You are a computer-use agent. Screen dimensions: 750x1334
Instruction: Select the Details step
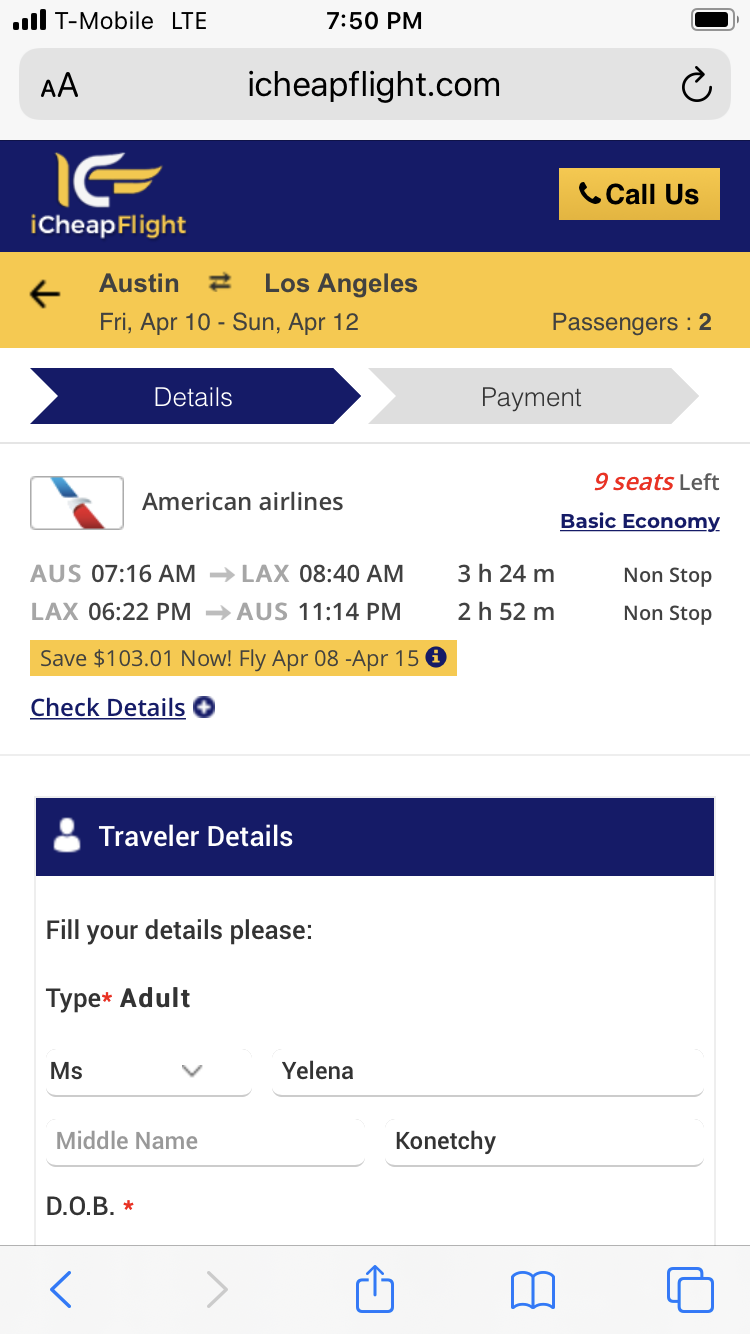coord(194,397)
